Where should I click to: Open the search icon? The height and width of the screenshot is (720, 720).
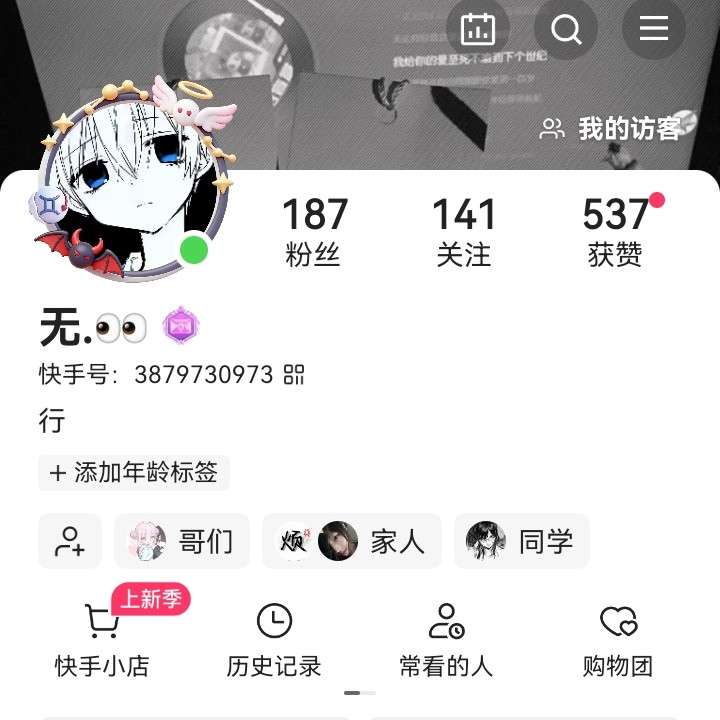[566, 29]
